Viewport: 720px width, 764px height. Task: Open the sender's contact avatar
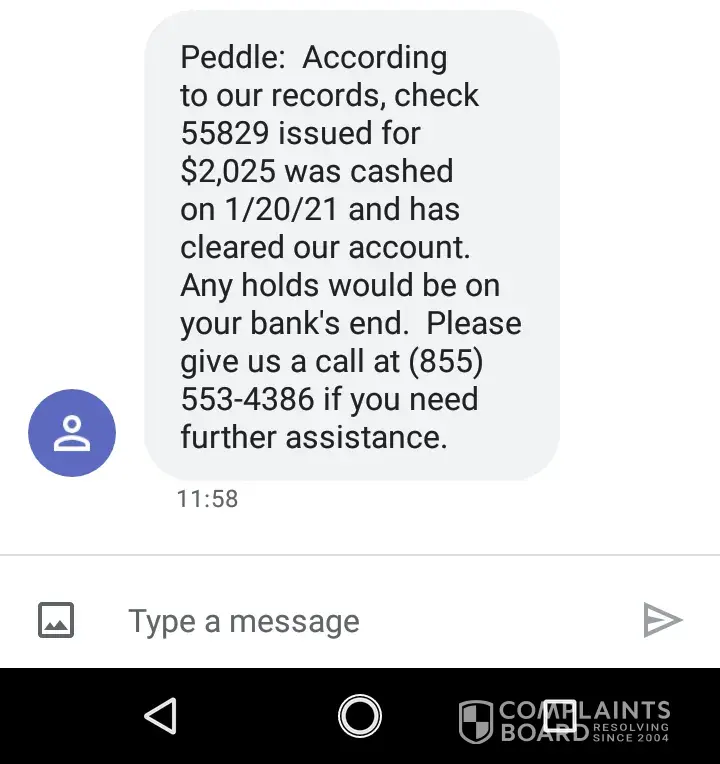point(72,433)
